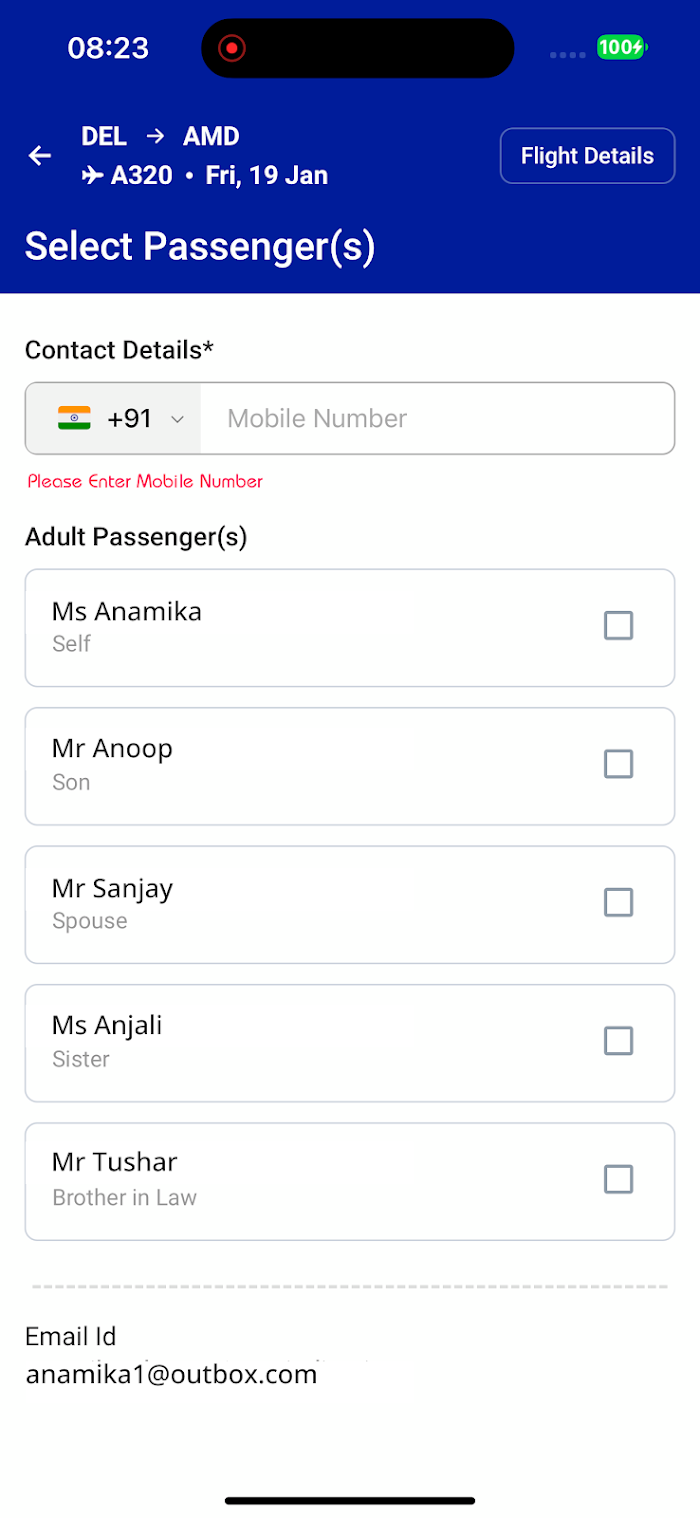Select Ms Anjali as passenger
Screen dimensions: 700x1518
click(619, 1041)
